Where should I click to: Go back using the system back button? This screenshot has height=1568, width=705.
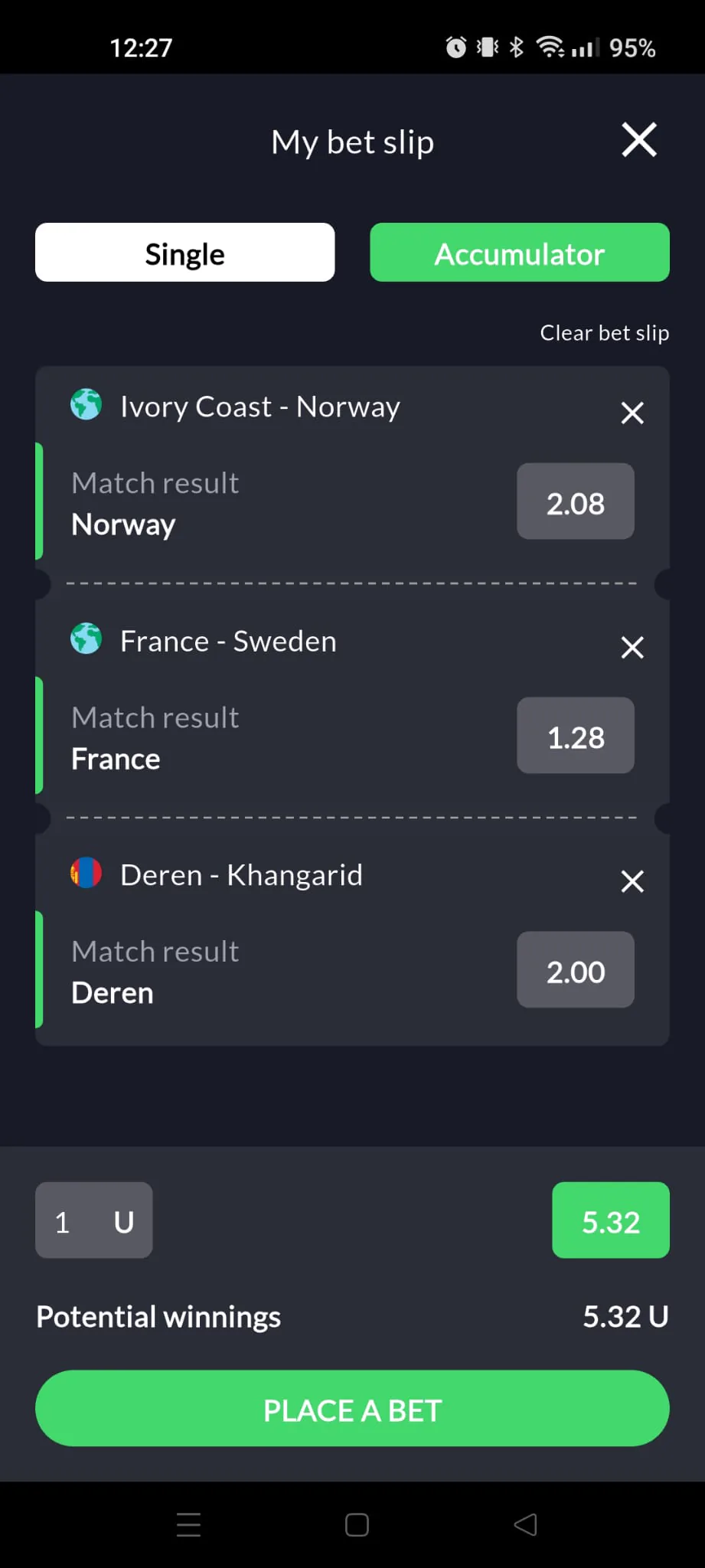click(x=525, y=1524)
